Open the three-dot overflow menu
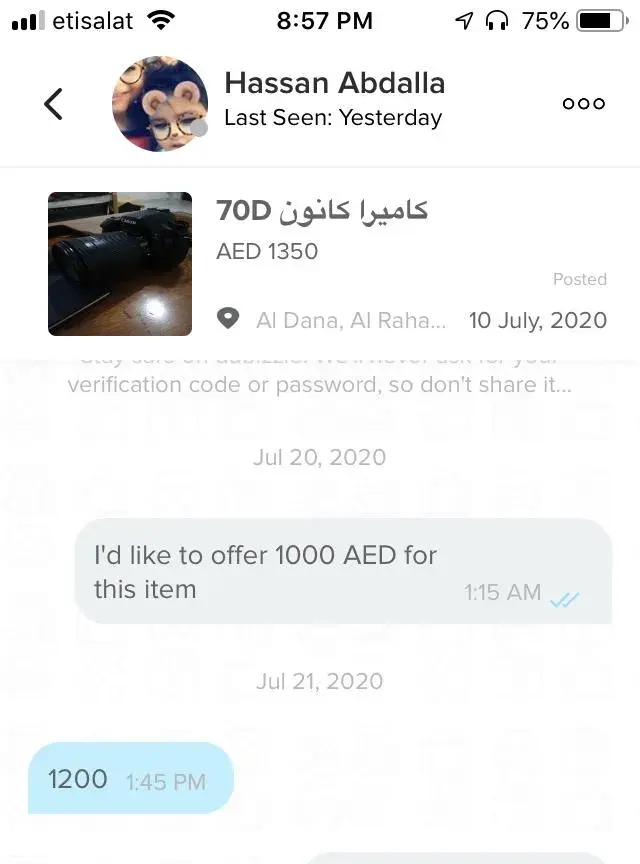Image resolution: width=640 pixels, height=864 pixels. pyautogui.click(x=584, y=103)
